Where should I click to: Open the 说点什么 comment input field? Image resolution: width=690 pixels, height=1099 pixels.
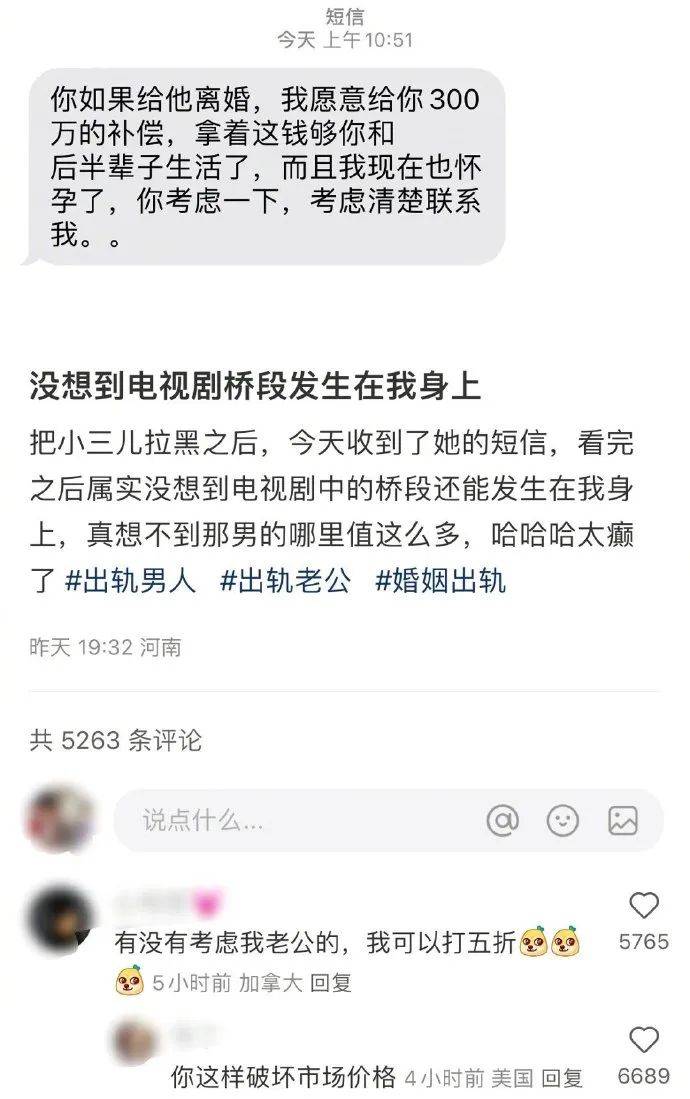(x=300, y=821)
